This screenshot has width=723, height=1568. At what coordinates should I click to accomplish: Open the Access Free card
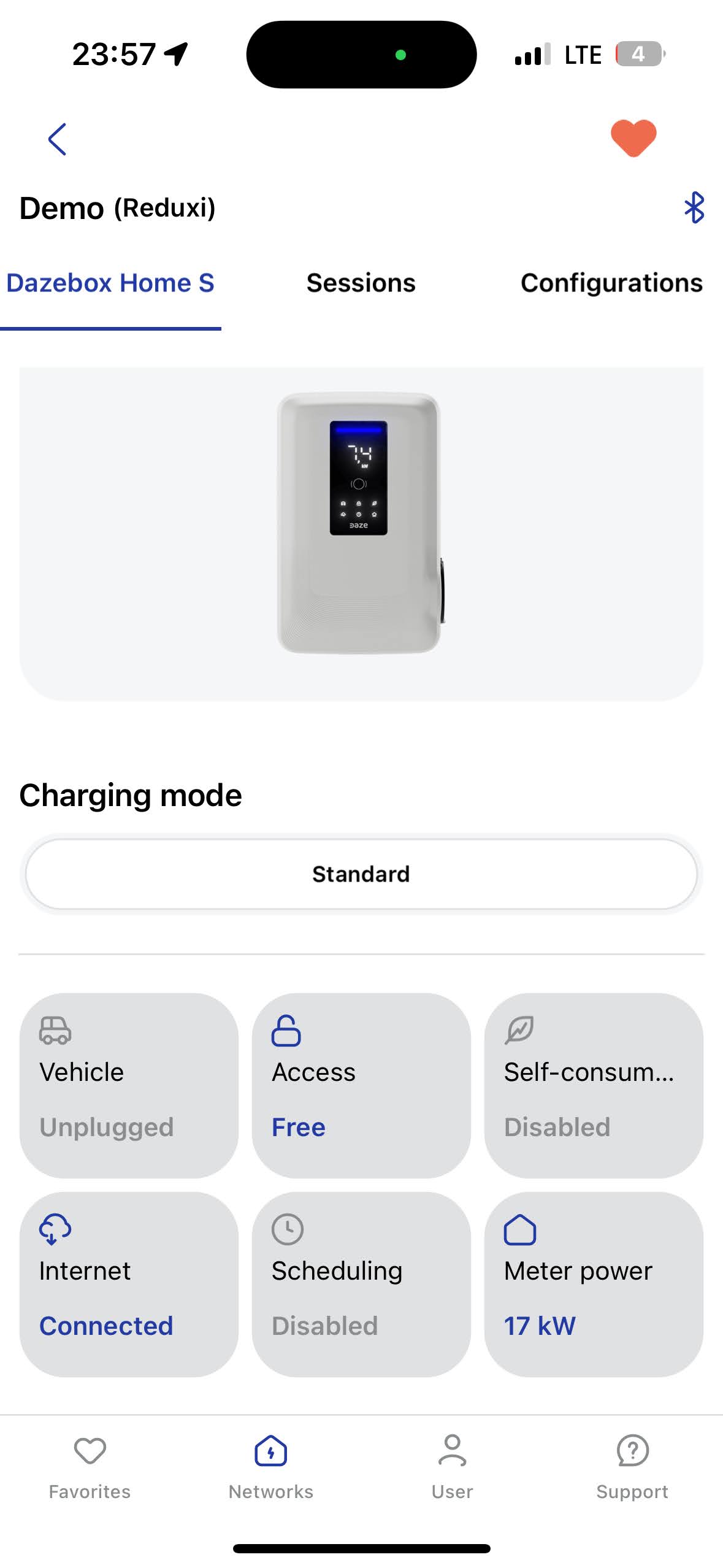(361, 1085)
